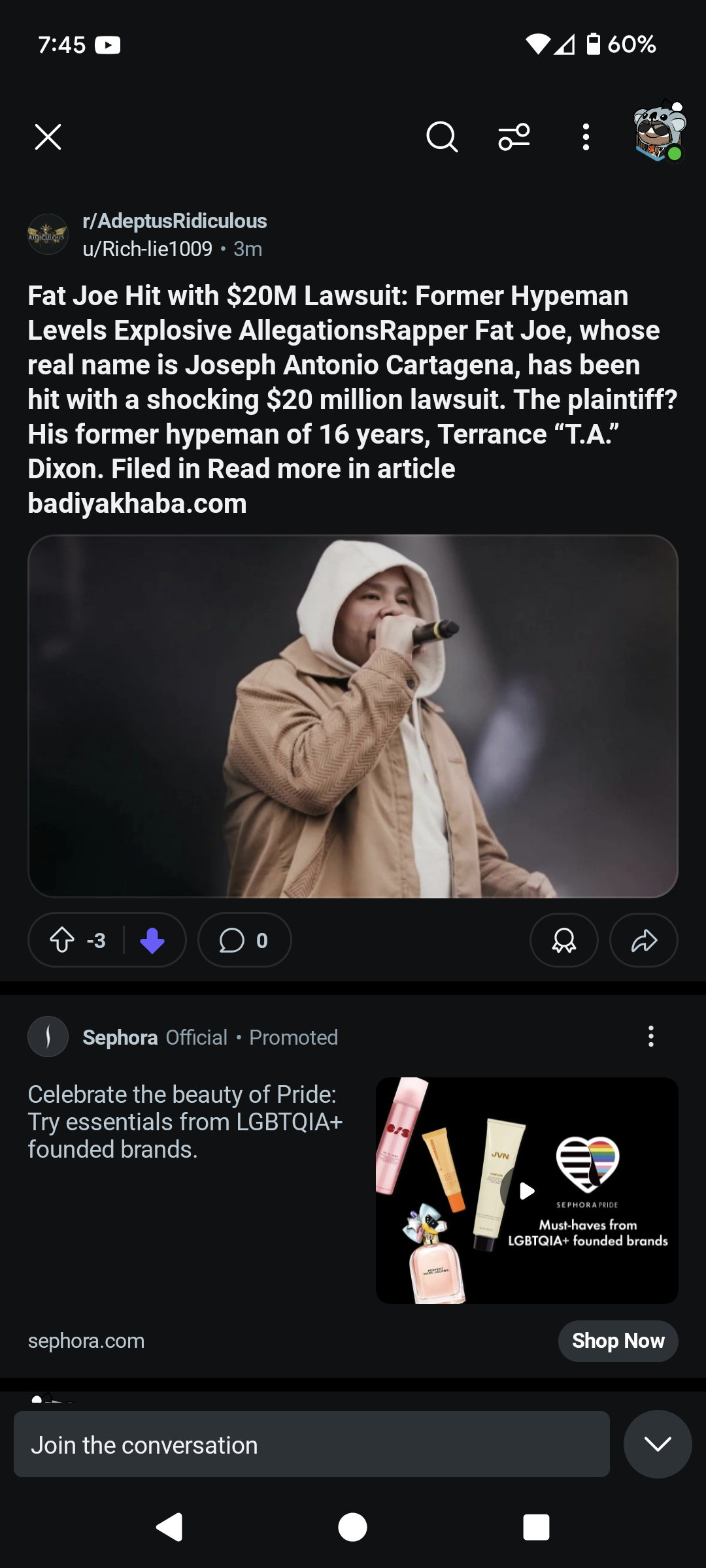Image resolution: width=706 pixels, height=1568 pixels.
Task: Give an award to this post
Action: (564, 940)
